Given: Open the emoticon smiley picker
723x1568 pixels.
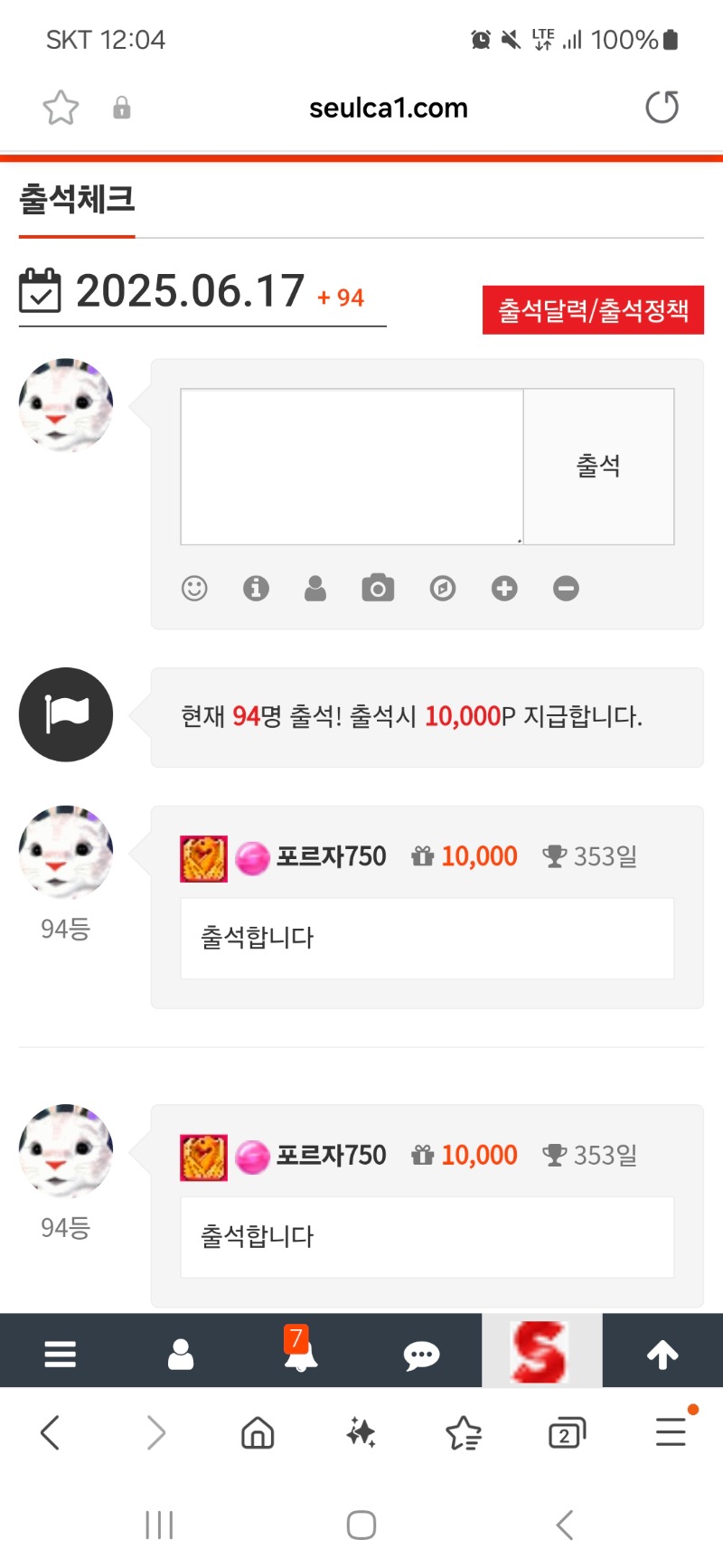Looking at the screenshot, I should pyautogui.click(x=194, y=589).
